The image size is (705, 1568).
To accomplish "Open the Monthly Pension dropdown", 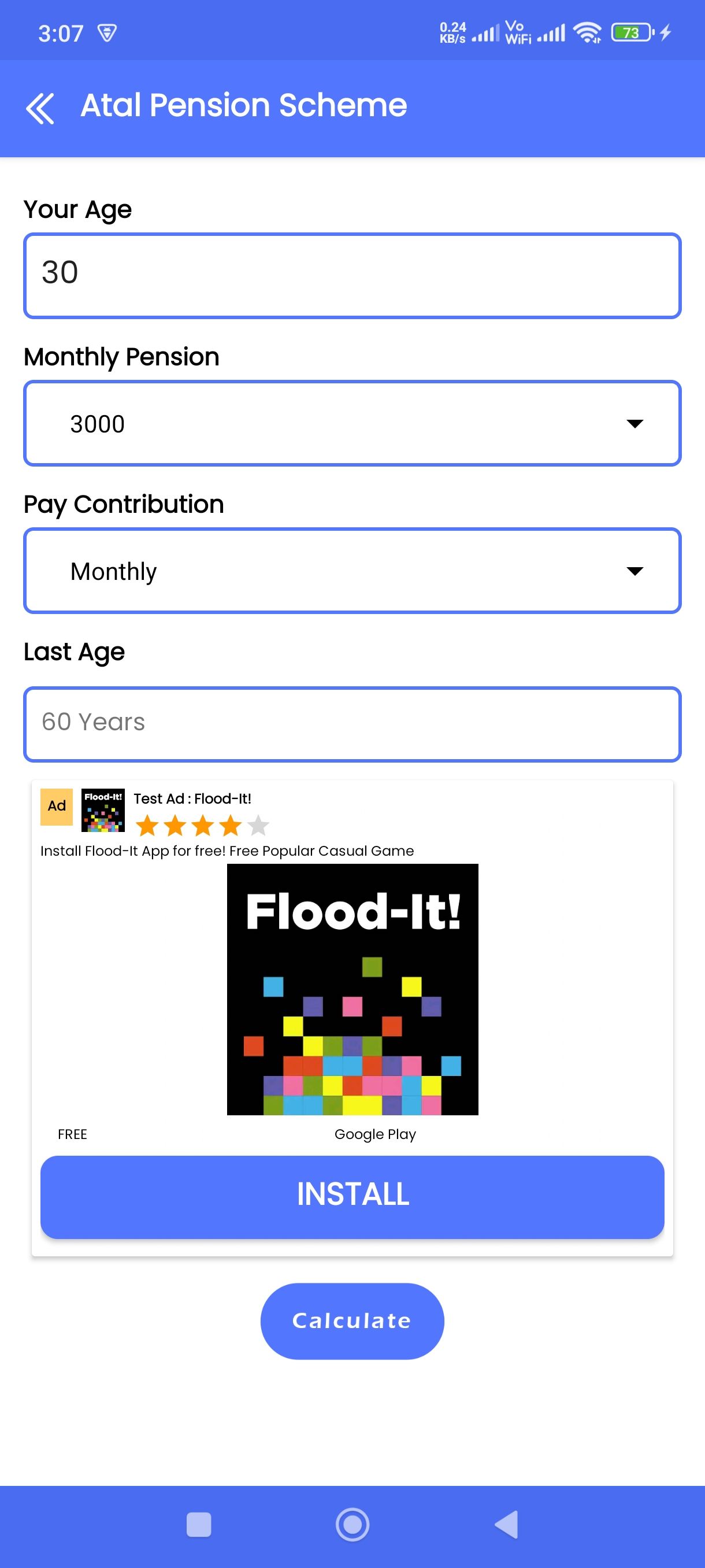I will click(x=352, y=423).
